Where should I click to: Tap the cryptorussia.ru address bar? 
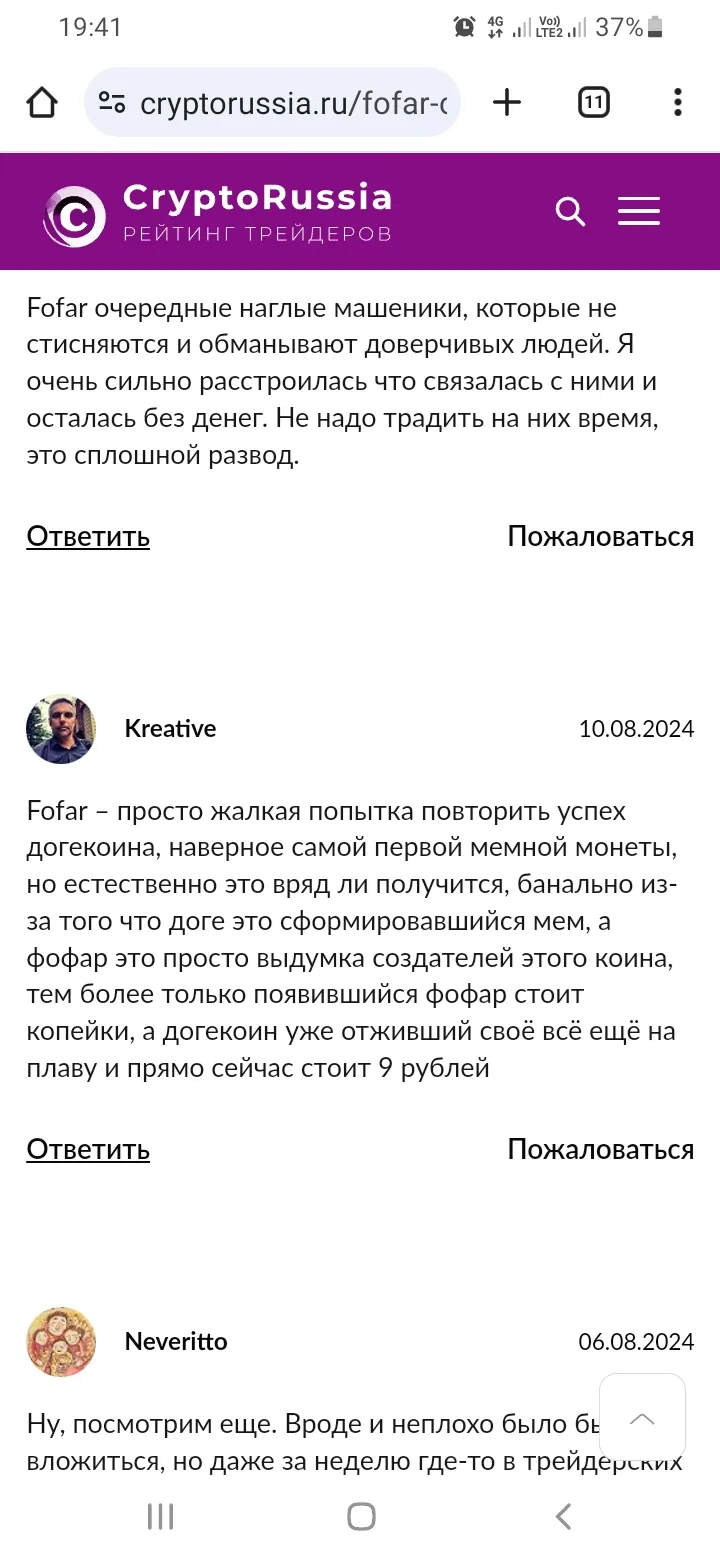(272, 102)
